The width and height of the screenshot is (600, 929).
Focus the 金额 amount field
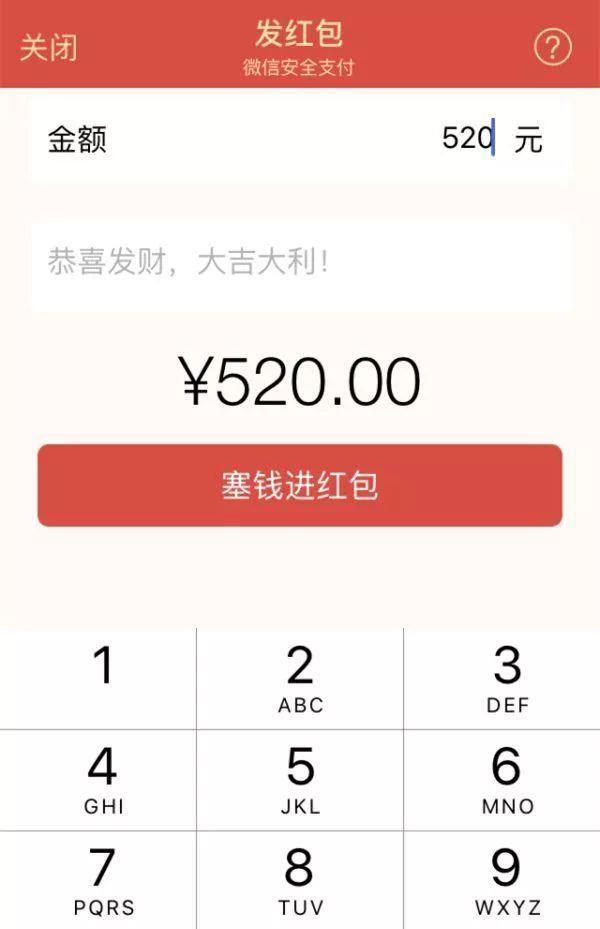coord(300,139)
